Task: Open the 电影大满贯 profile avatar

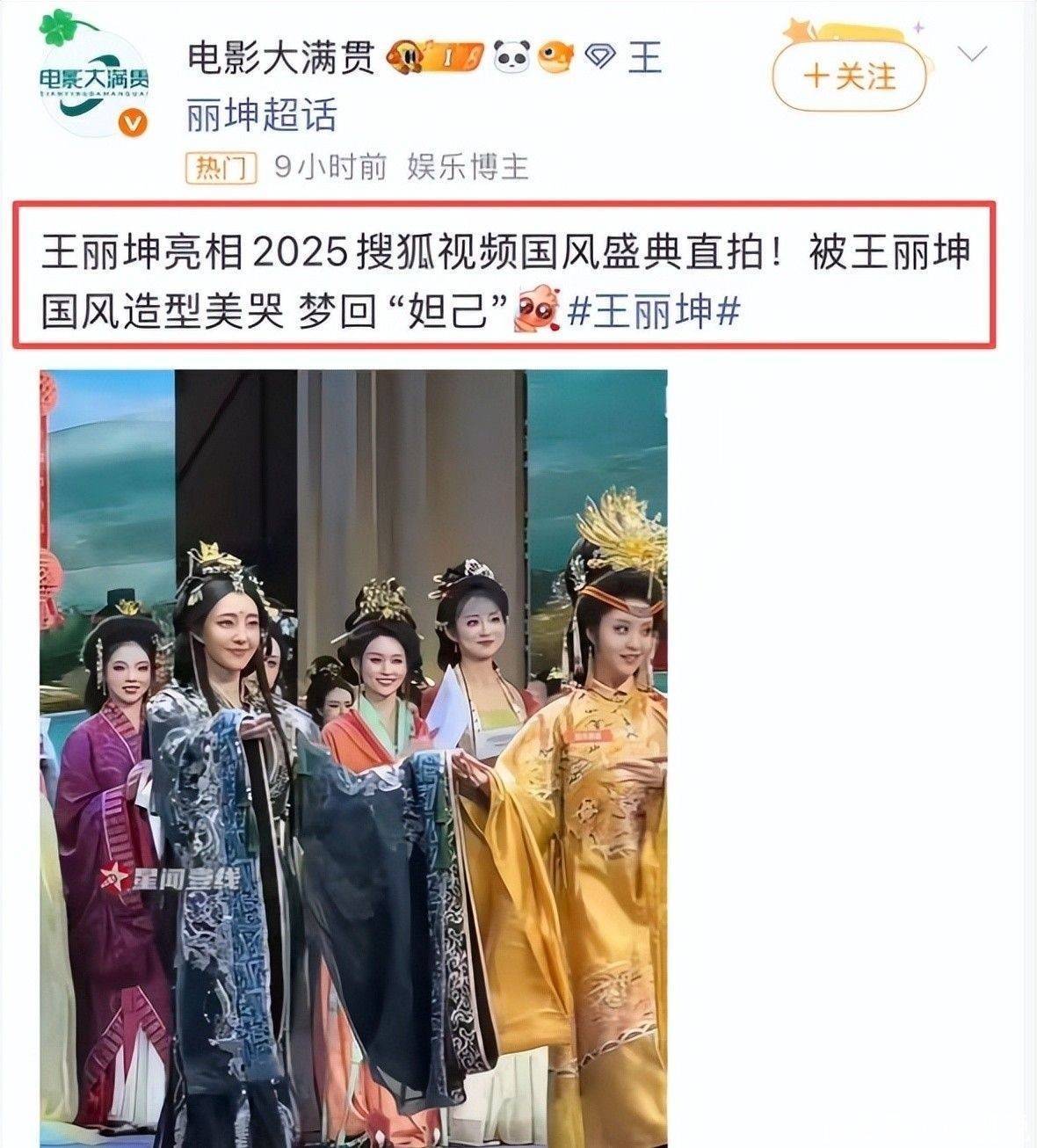Action: click(x=94, y=77)
